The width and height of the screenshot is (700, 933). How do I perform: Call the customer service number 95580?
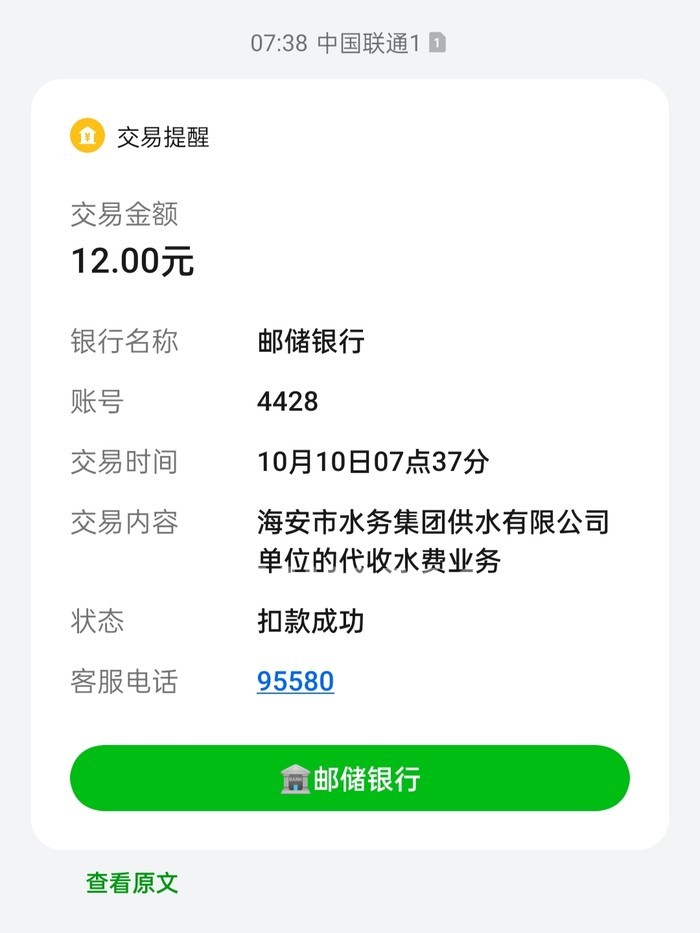(295, 681)
